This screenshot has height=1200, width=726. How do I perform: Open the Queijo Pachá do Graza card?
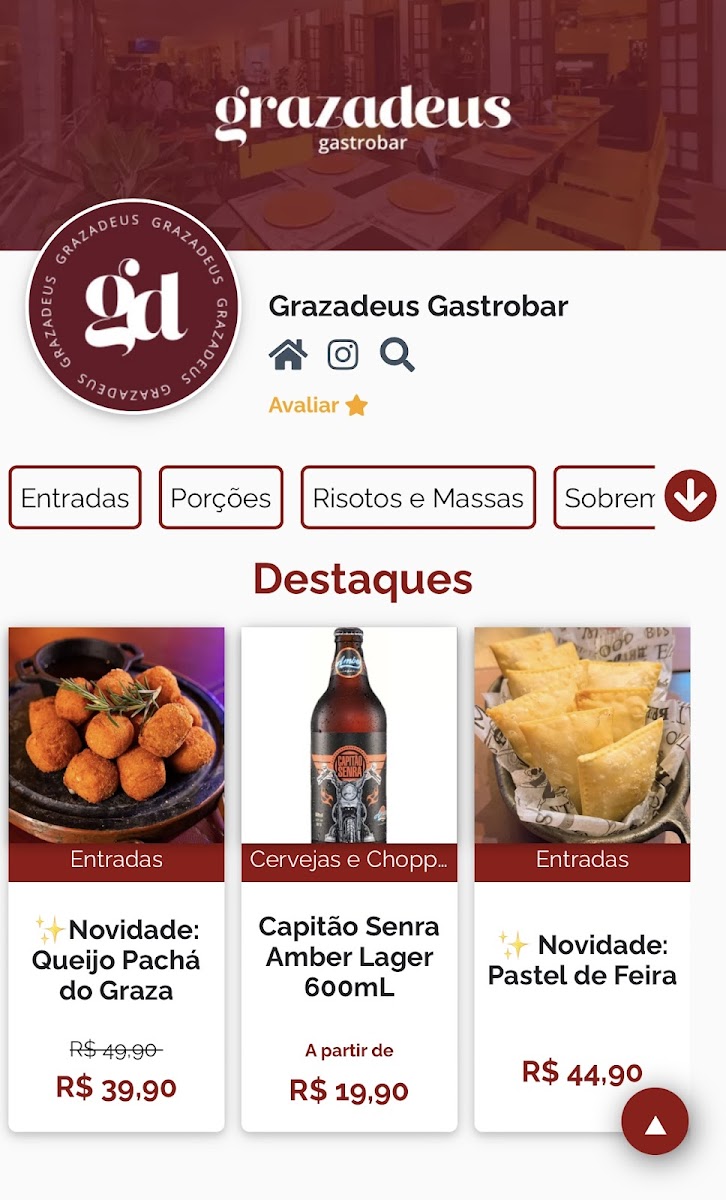pyautogui.click(x=116, y=878)
